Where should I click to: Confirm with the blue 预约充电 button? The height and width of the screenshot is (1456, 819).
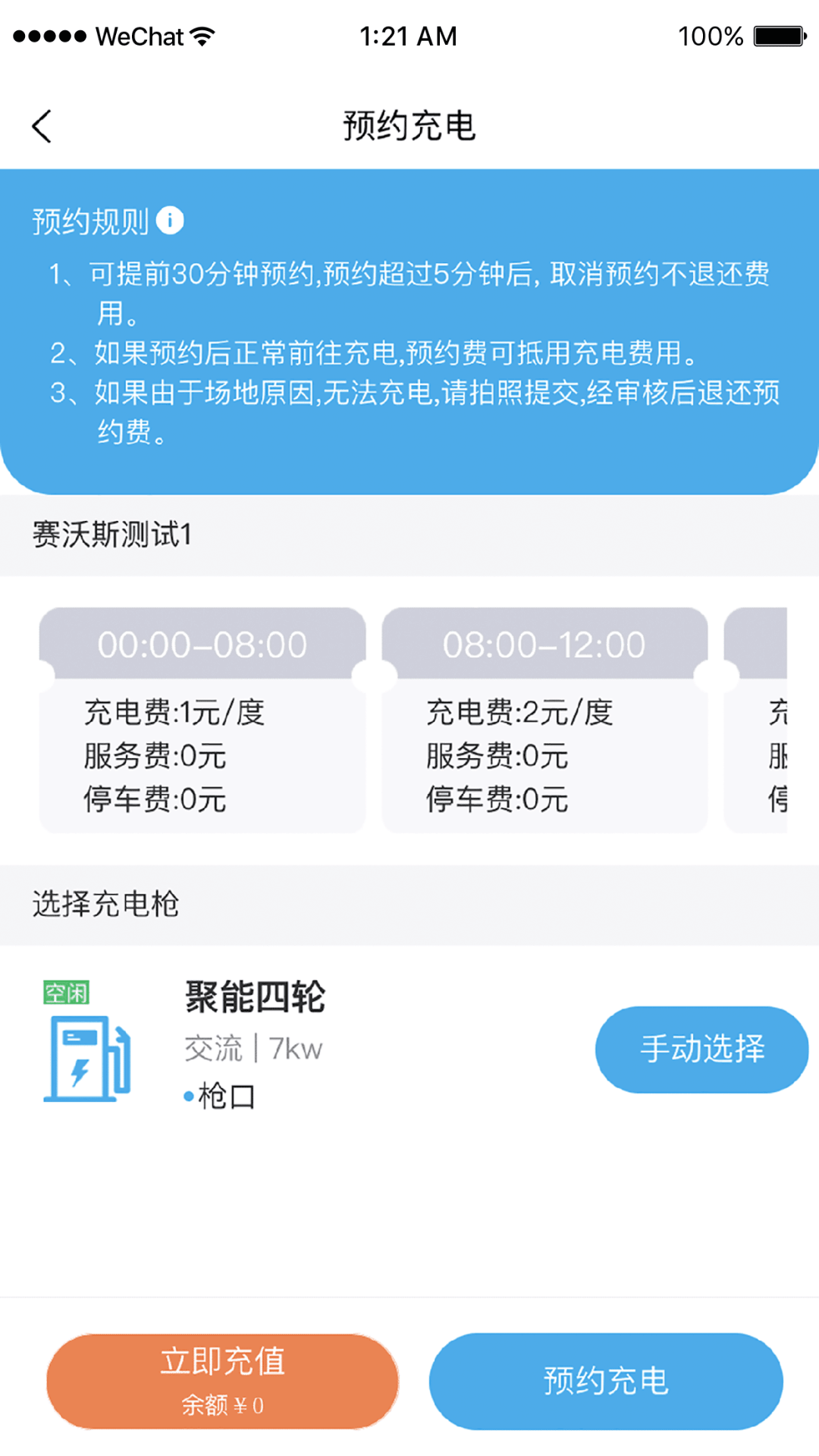coord(606,1382)
